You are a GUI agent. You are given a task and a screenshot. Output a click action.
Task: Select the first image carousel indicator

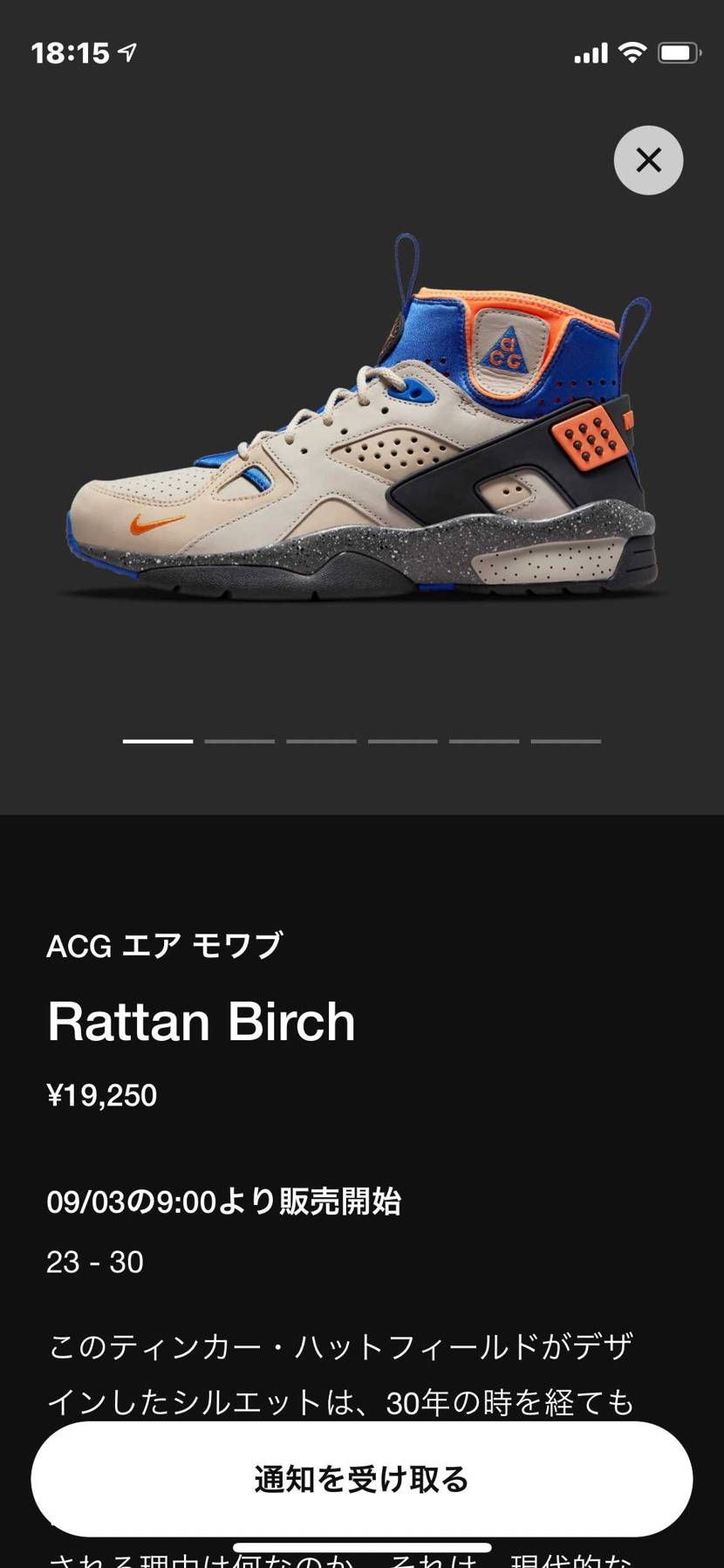[158, 741]
